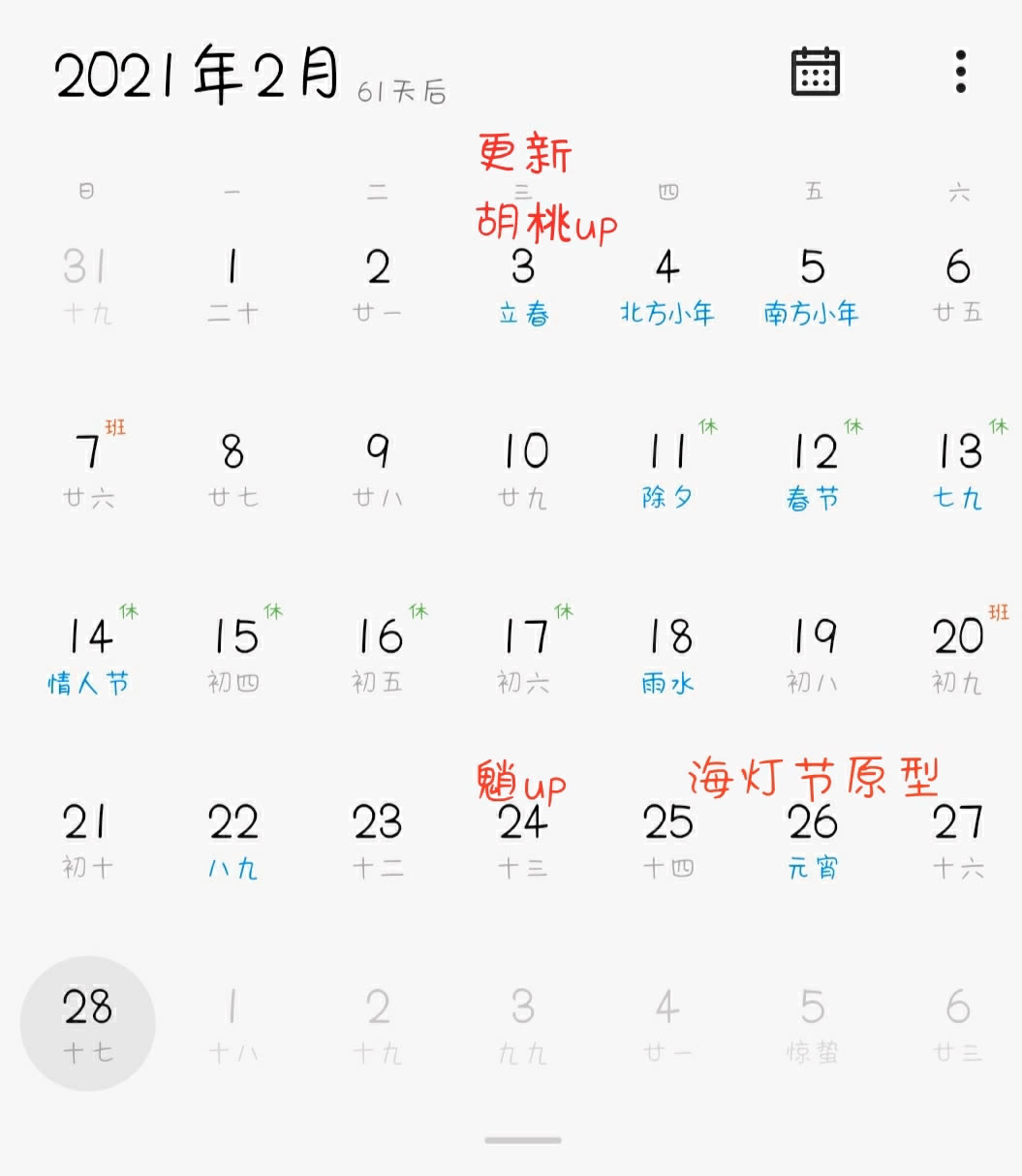Viewport: 1022px width, 1176px height.
Task: Open the calendar view switcher icon
Action: [814, 72]
